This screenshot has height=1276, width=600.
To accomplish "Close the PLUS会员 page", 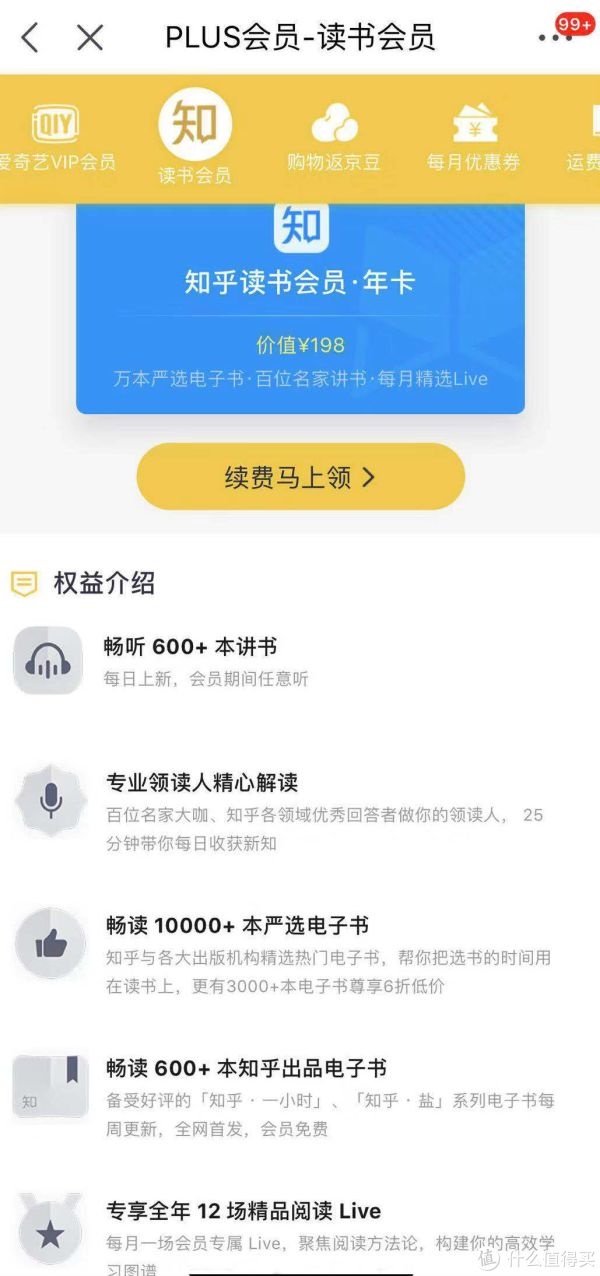I will pyautogui.click(x=90, y=38).
